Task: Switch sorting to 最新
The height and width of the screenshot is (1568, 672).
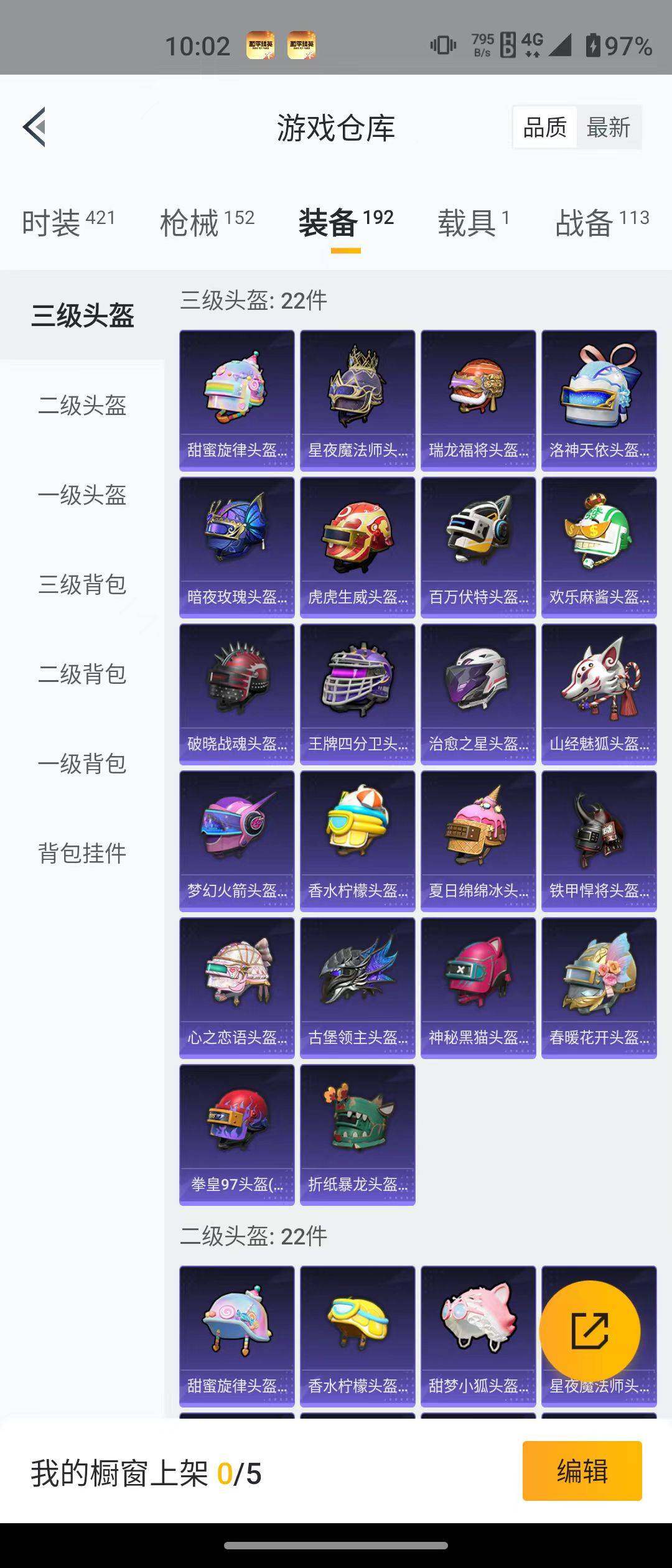Action: [x=608, y=126]
